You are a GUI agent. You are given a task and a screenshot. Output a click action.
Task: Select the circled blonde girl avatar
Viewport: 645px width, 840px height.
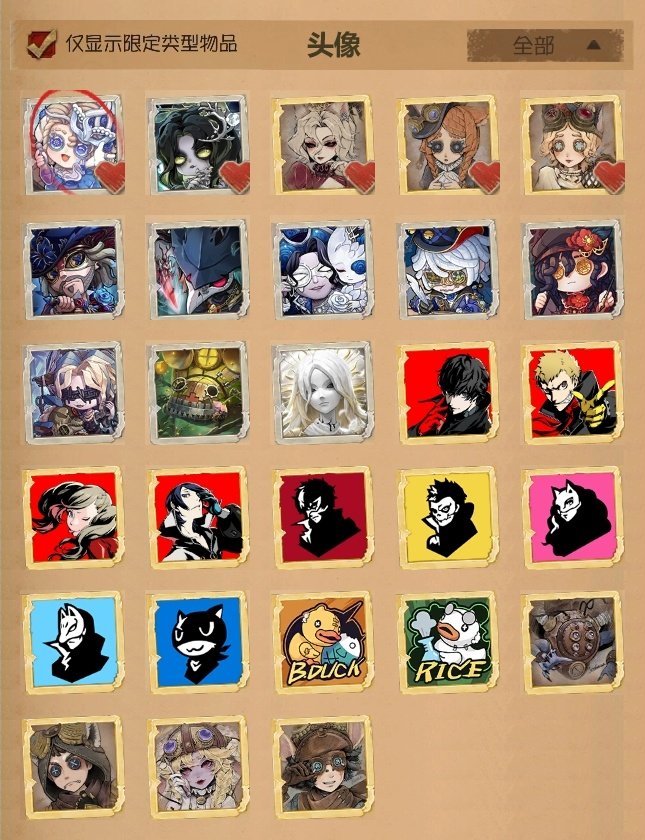click(x=73, y=145)
